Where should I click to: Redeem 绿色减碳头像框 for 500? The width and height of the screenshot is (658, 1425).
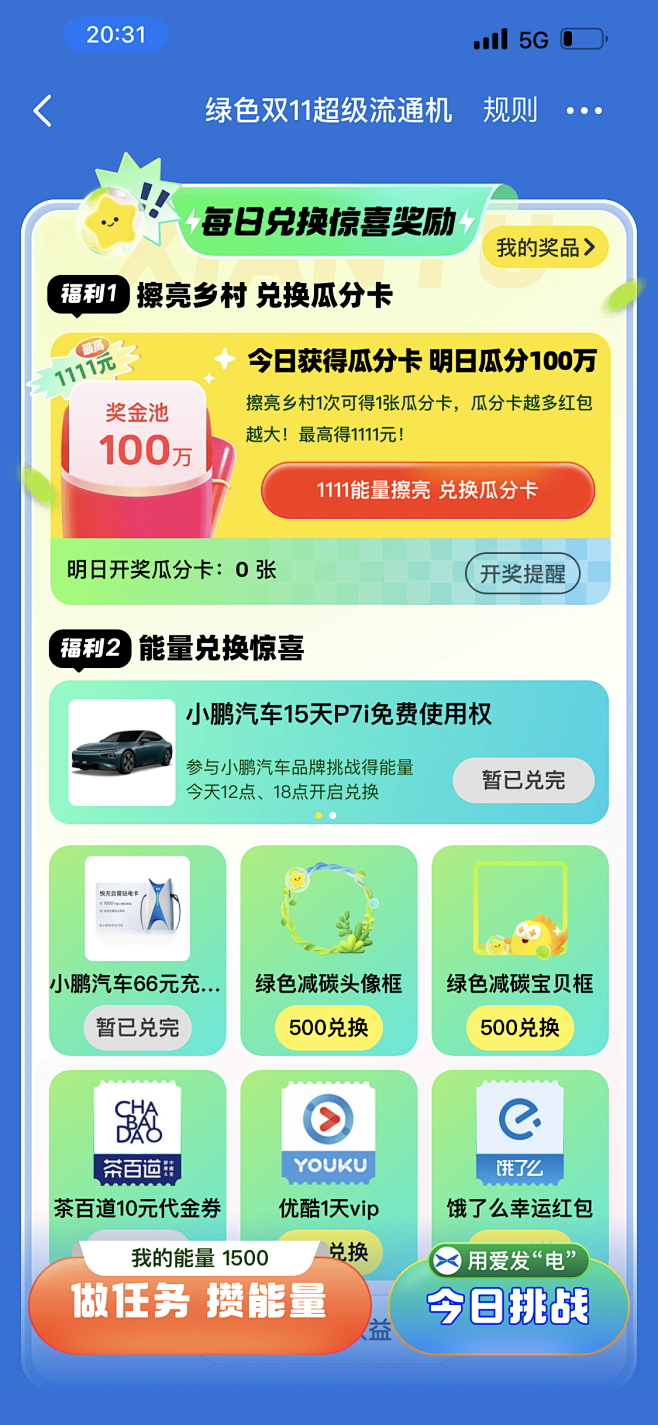pos(329,1027)
